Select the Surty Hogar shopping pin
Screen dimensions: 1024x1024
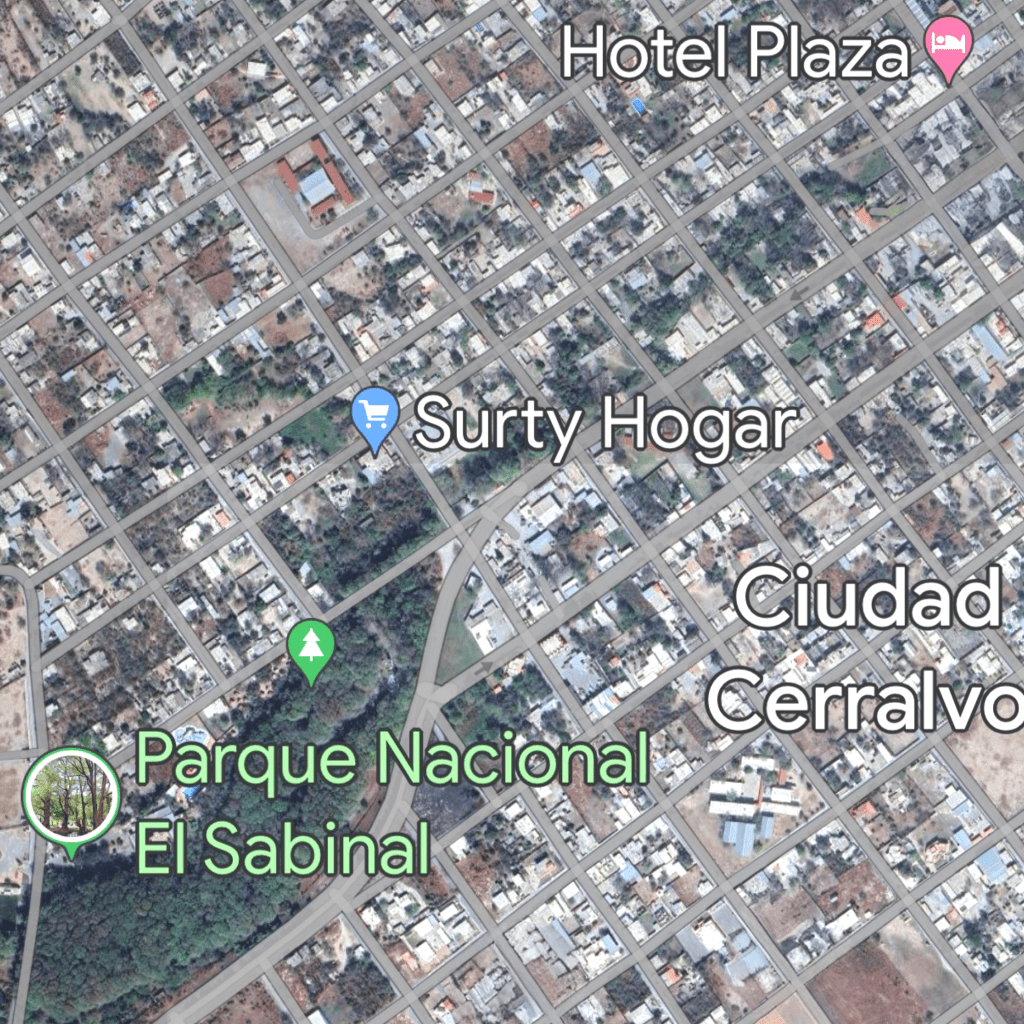pos(376,415)
